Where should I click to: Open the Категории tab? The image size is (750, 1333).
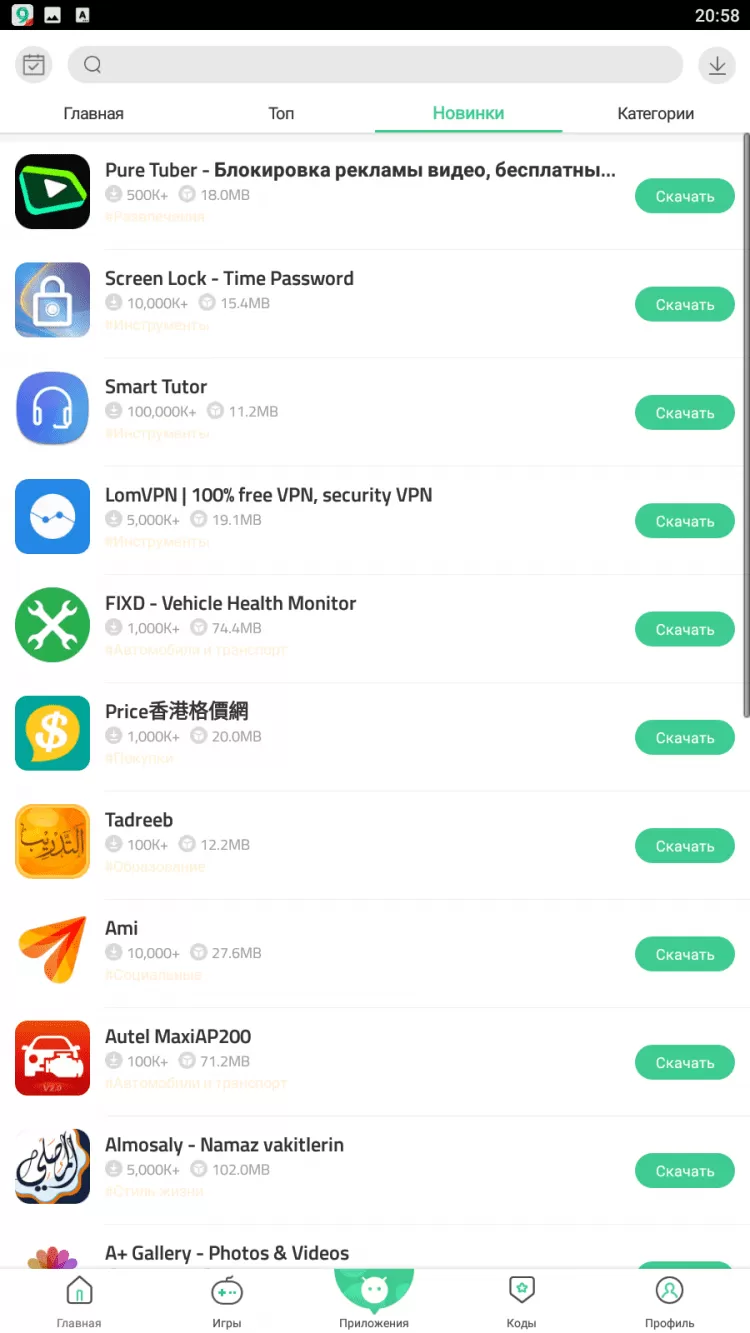pos(655,113)
